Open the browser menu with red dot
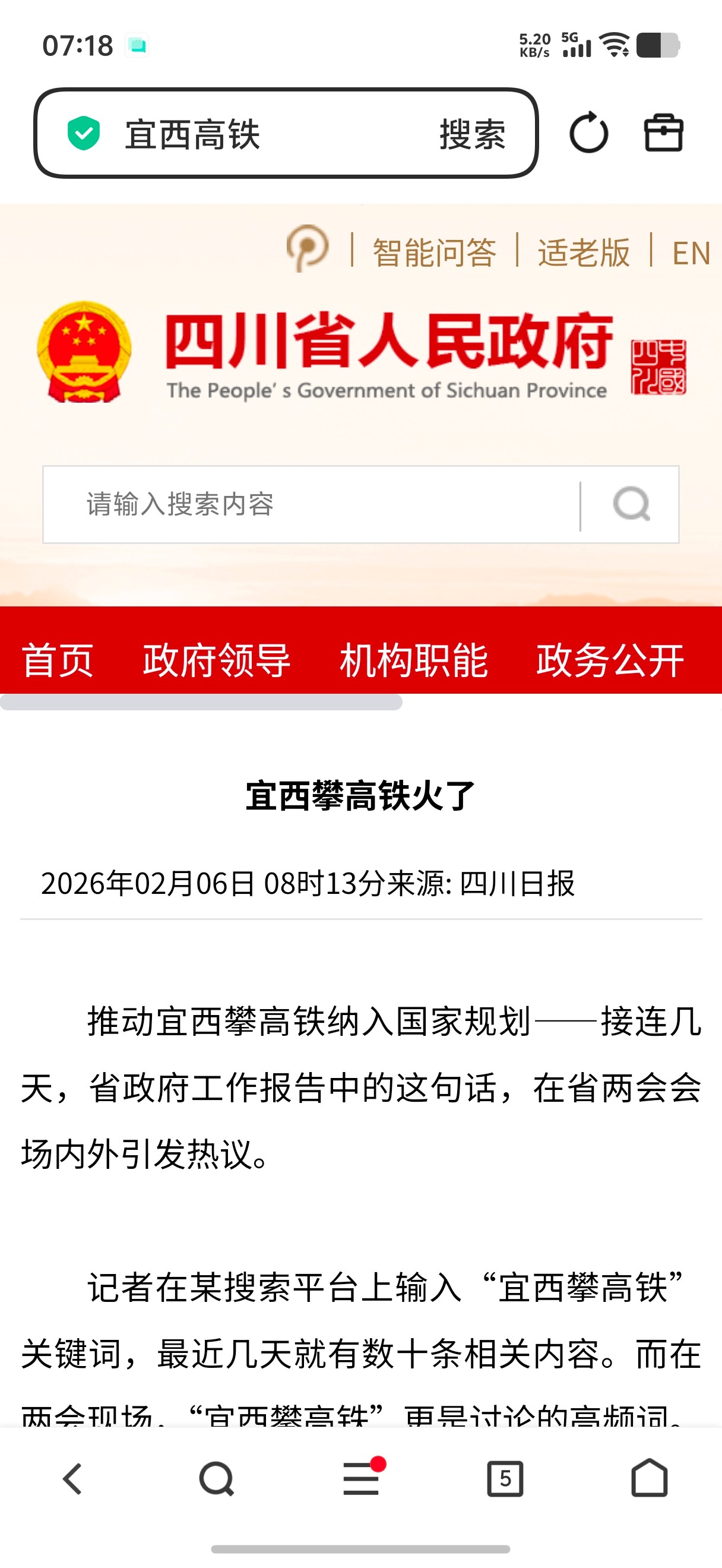 (362, 1478)
